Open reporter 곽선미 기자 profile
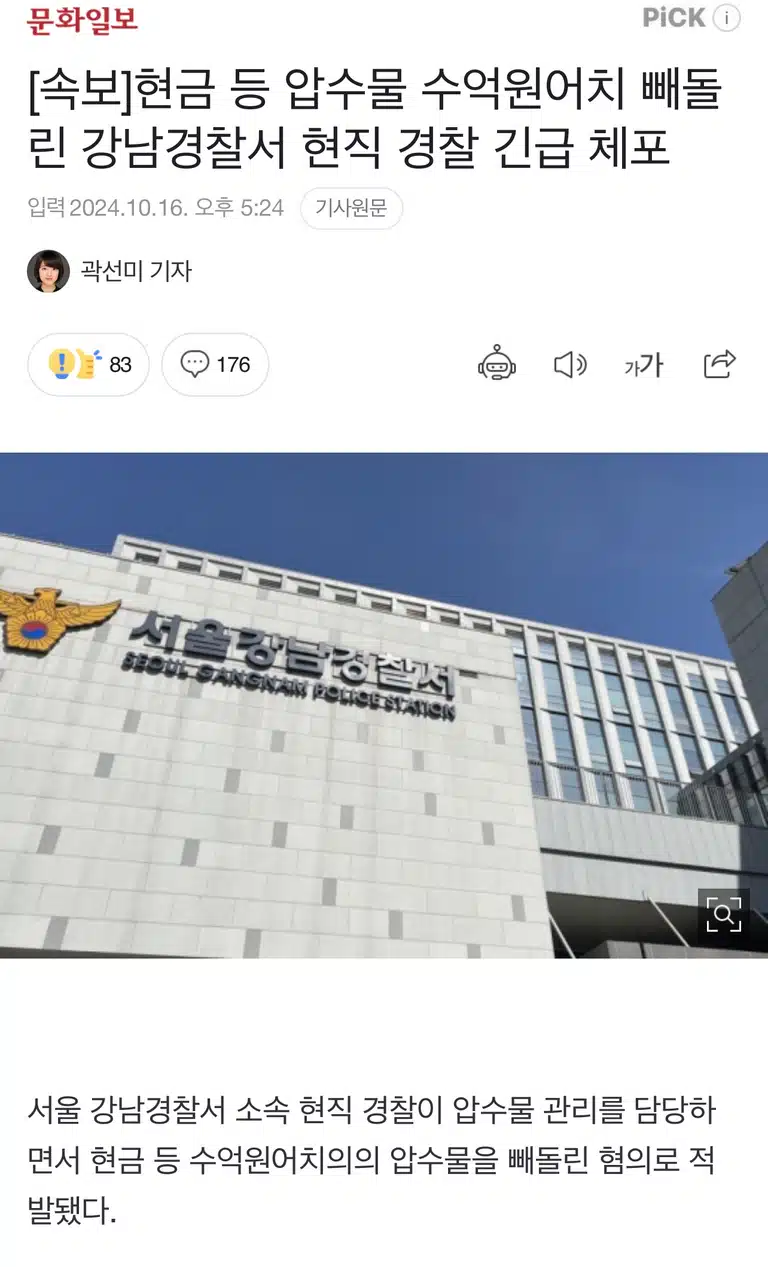This screenshot has width=768, height=1267. pos(110,271)
